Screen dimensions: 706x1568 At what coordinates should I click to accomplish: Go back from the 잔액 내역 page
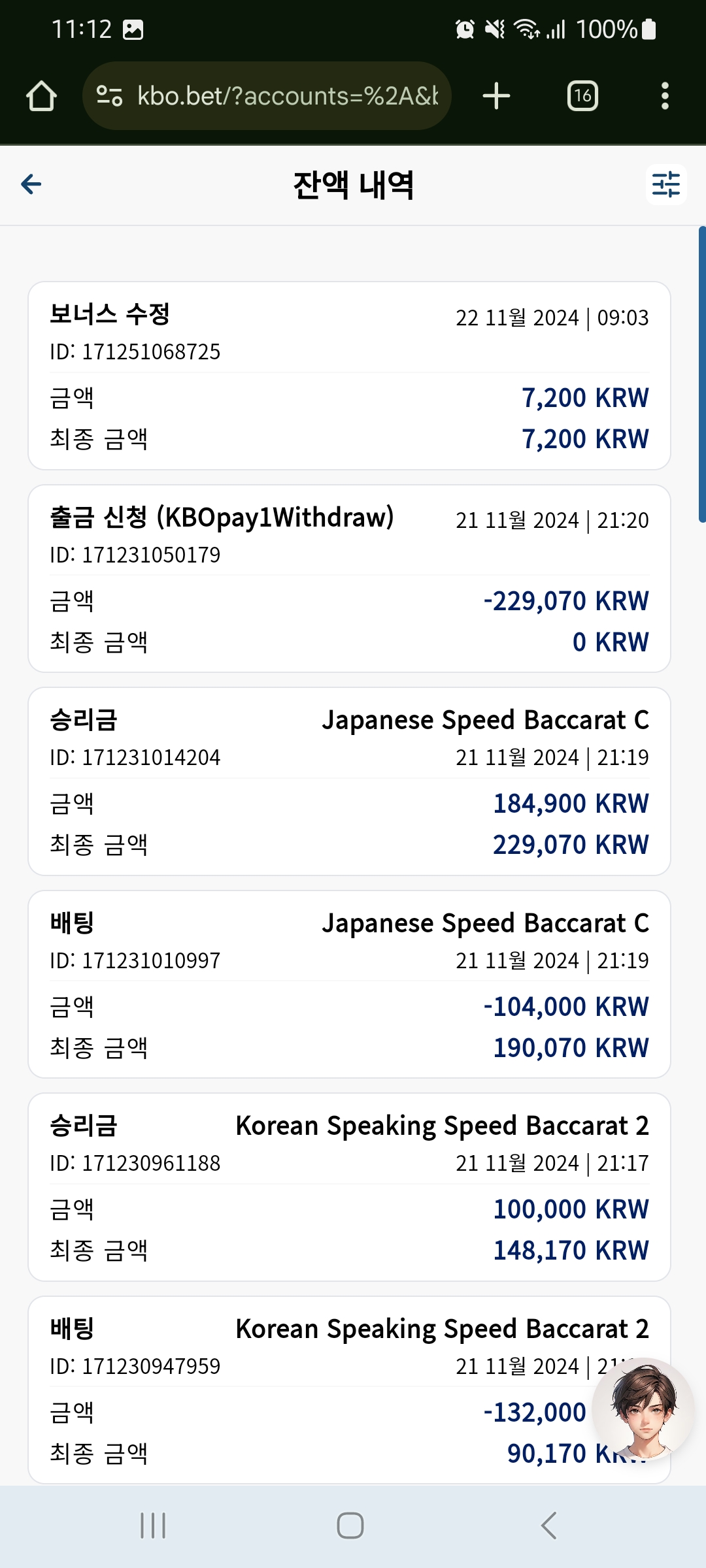[31, 184]
